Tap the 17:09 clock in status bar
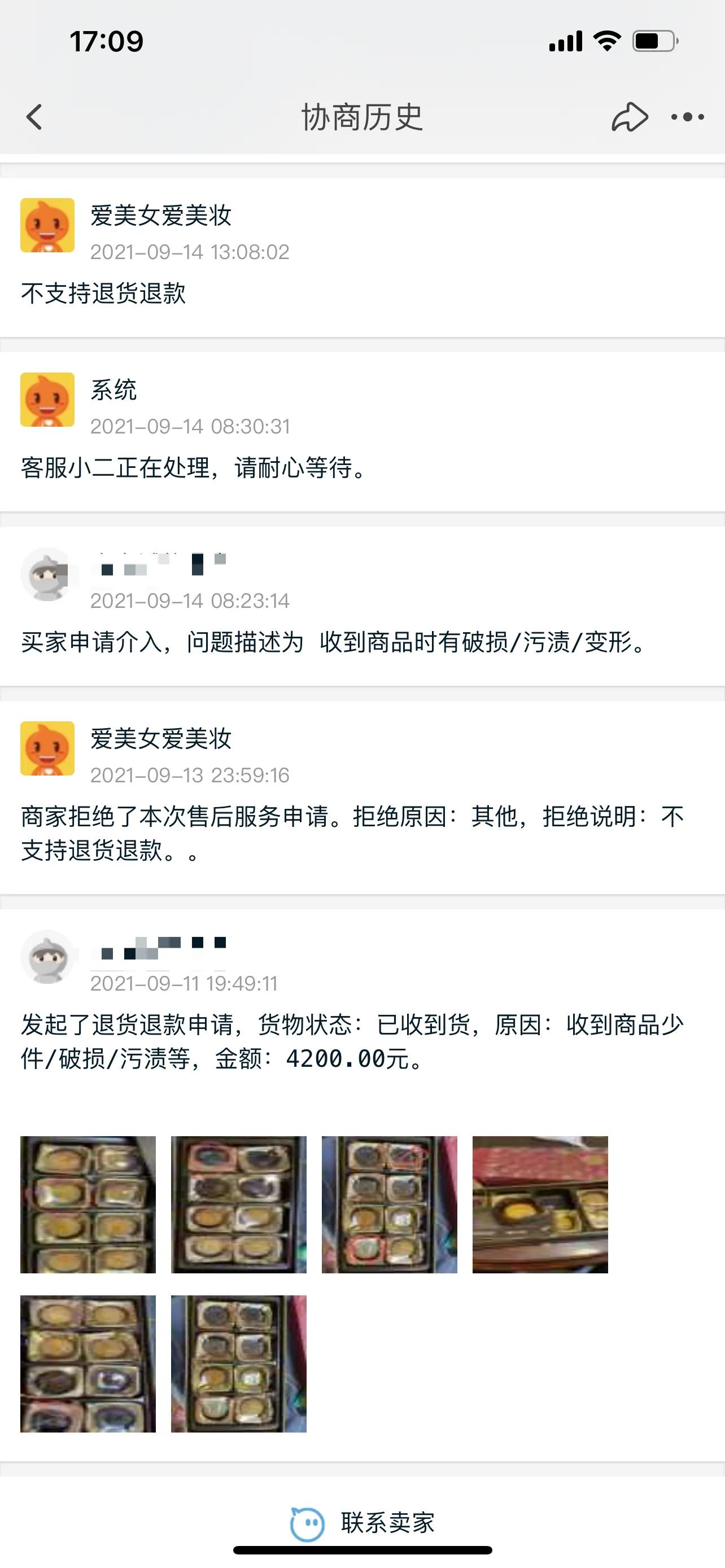Screen dimensions: 725x1568 tap(107, 41)
